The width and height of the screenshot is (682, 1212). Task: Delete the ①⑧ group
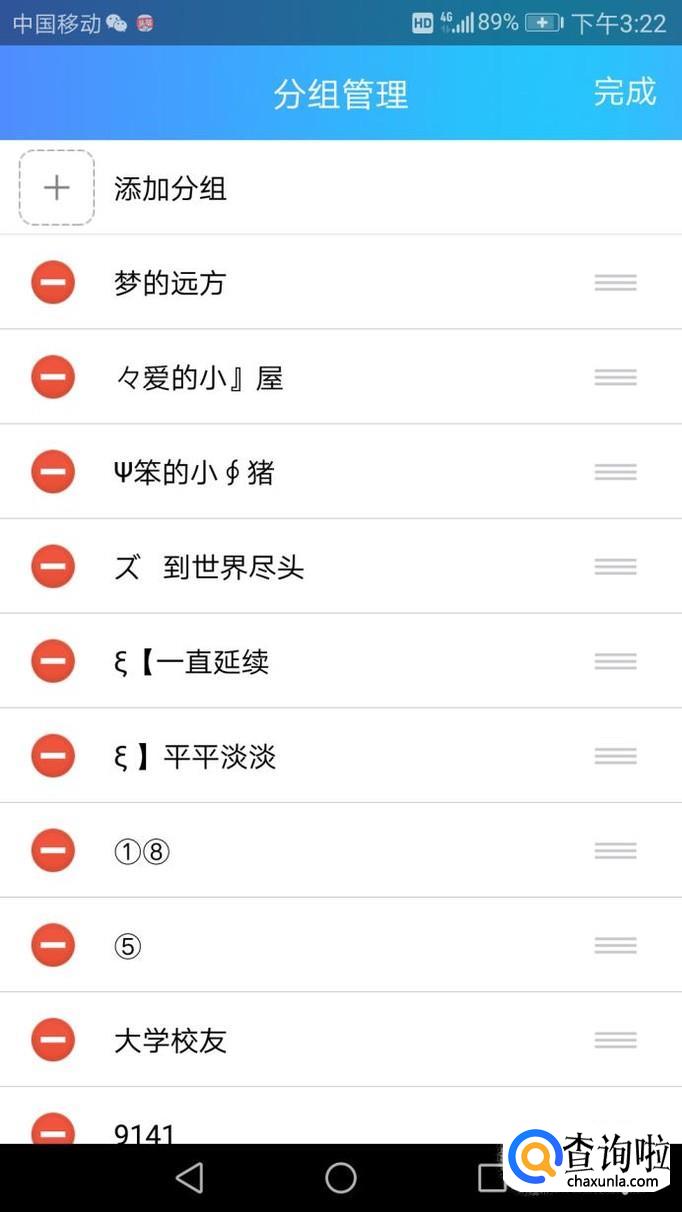[53, 851]
